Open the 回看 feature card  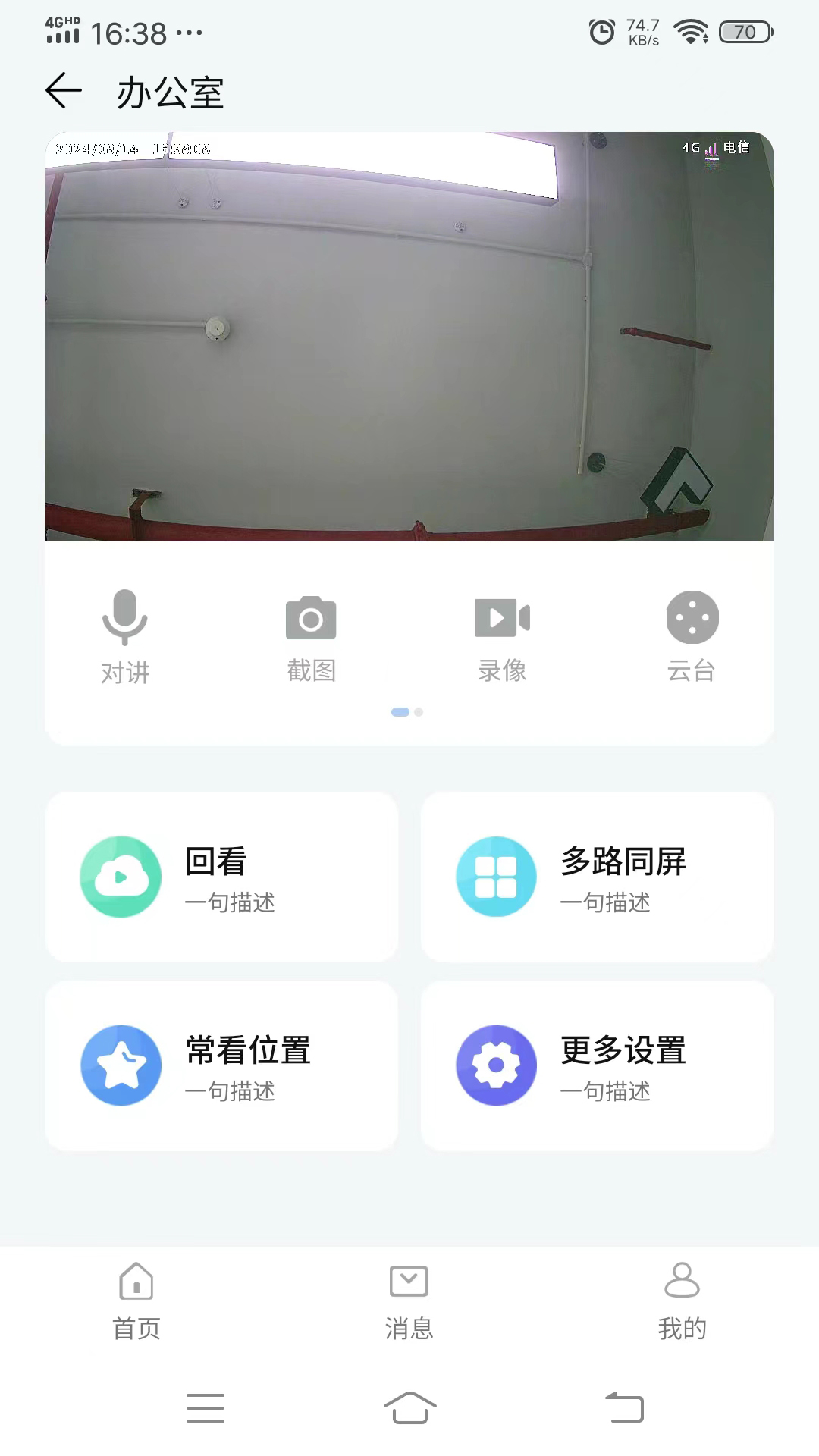pos(222,877)
